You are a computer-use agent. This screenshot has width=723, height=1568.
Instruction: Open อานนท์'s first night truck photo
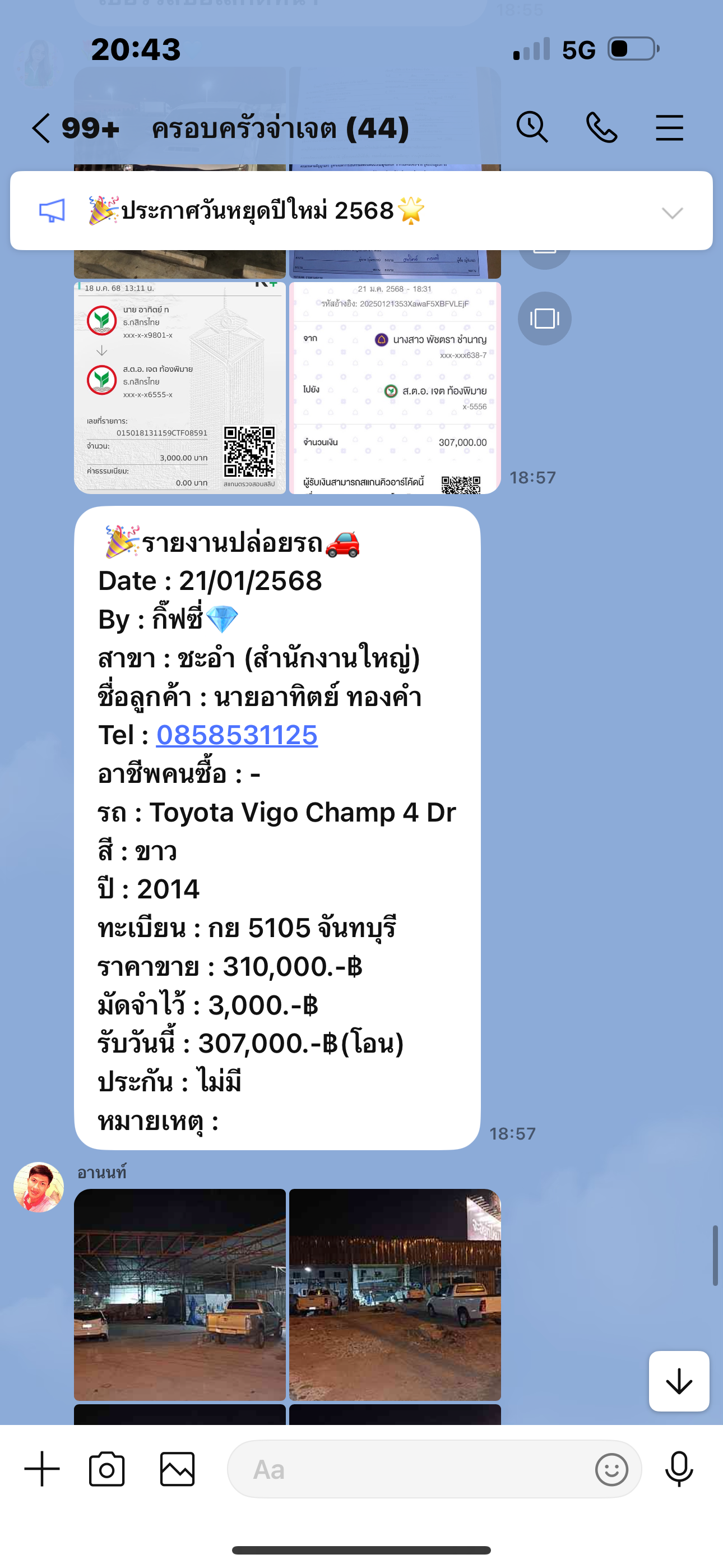click(x=179, y=1295)
